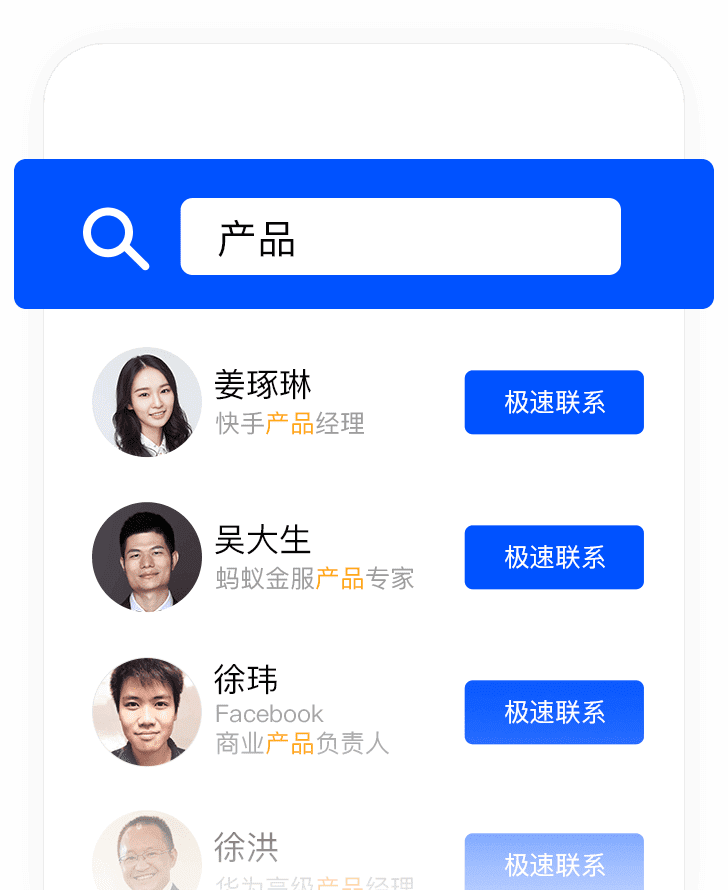Click highlighted 产品 keyword under 吴大生
This screenshot has height=890, width=728.
coord(340,578)
